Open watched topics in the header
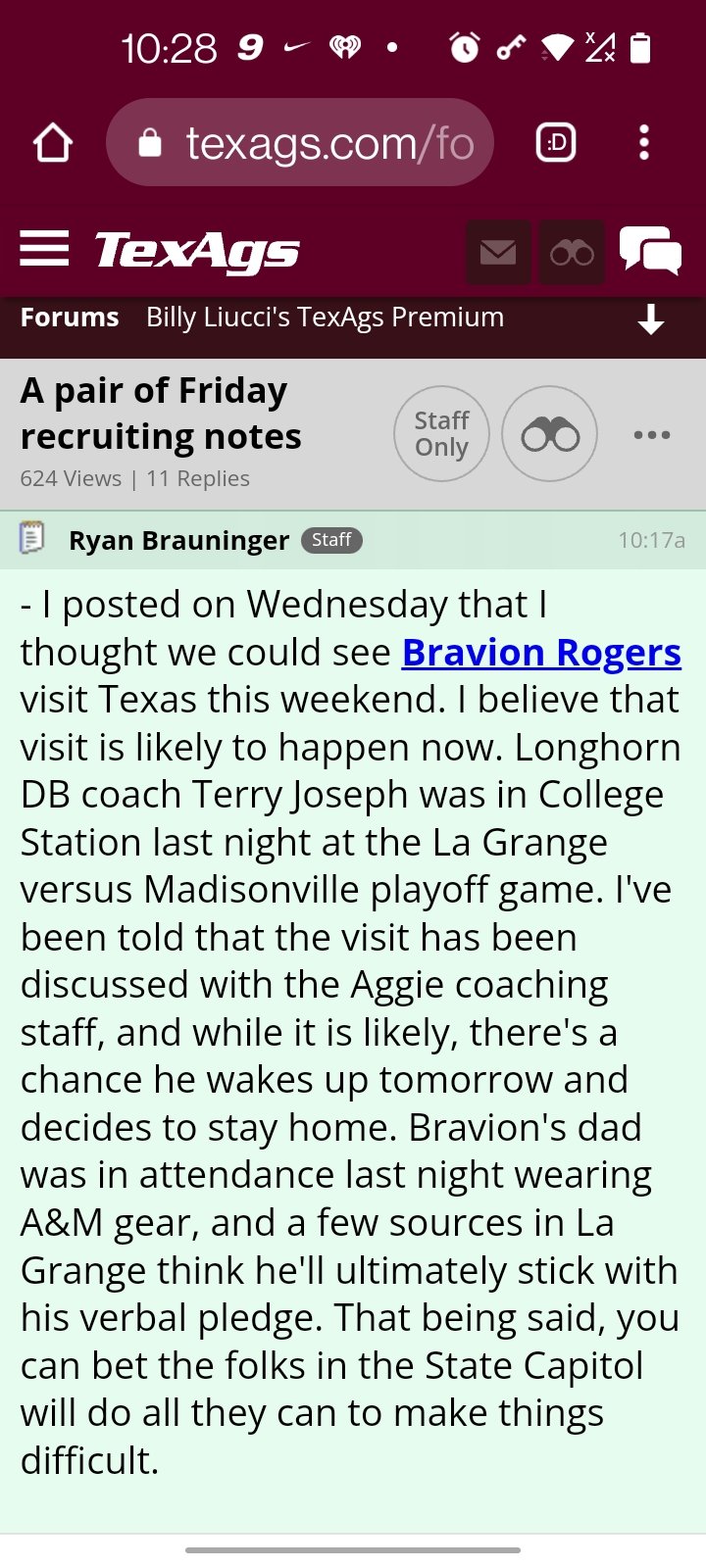The height and width of the screenshot is (1568, 706). (572, 253)
